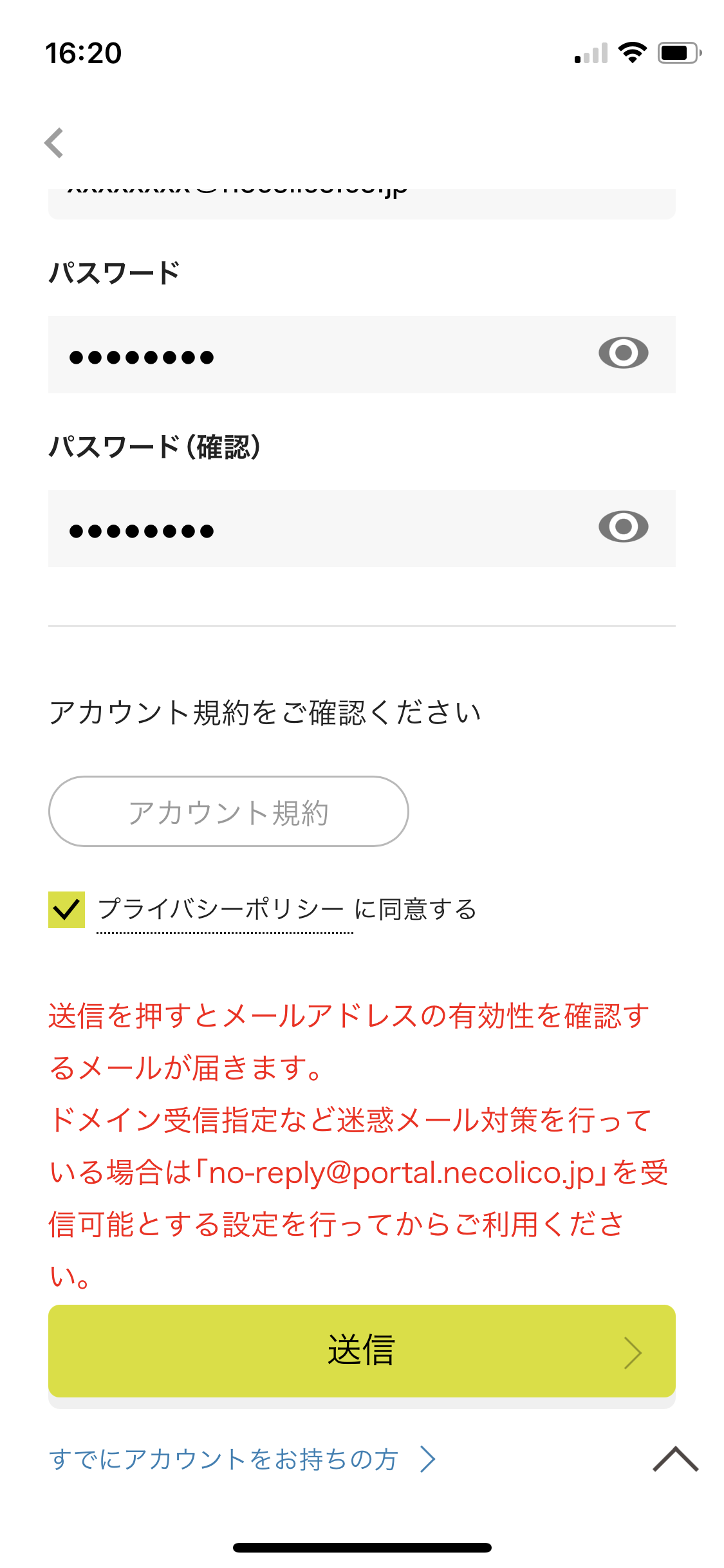Uncheck the privacy policy agreement checkbox

66,910
